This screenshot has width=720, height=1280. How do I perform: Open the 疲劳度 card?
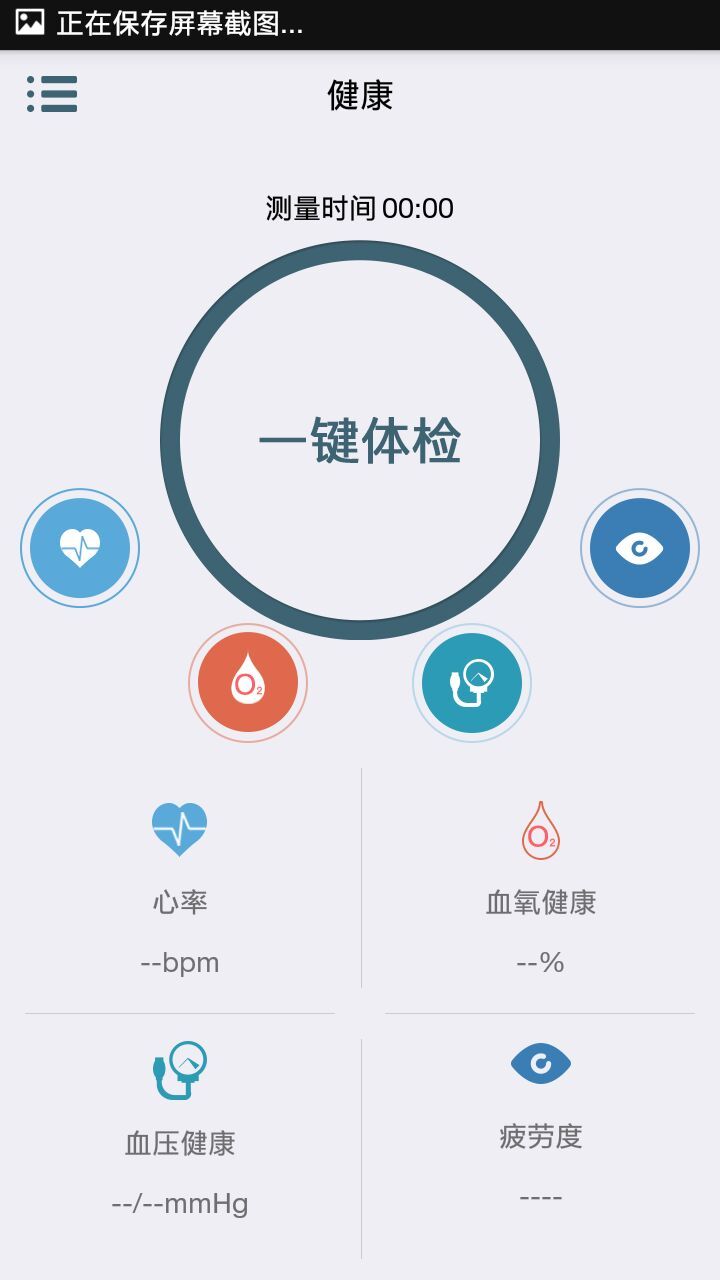540,1125
